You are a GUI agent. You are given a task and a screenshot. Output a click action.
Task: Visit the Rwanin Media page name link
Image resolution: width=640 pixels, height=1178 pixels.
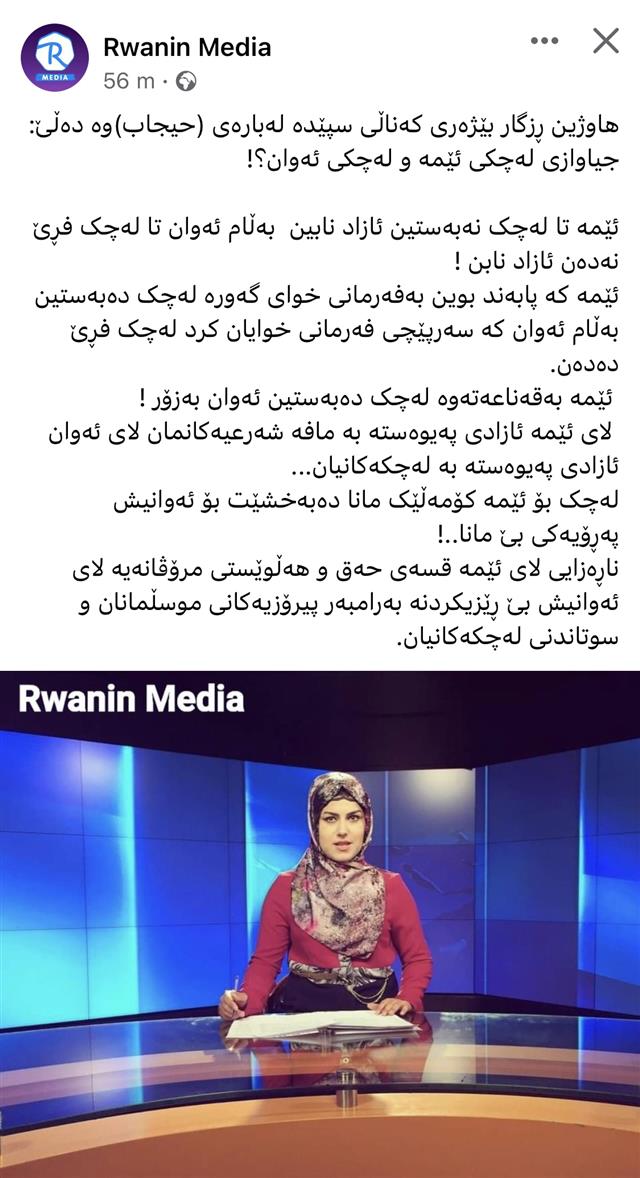pyautogui.click(x=187, y=46)
